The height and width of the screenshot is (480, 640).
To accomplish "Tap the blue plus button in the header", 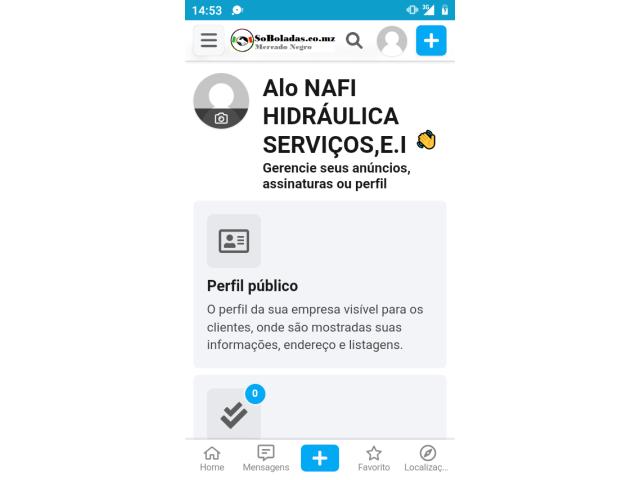I will [x=431, y=41].
